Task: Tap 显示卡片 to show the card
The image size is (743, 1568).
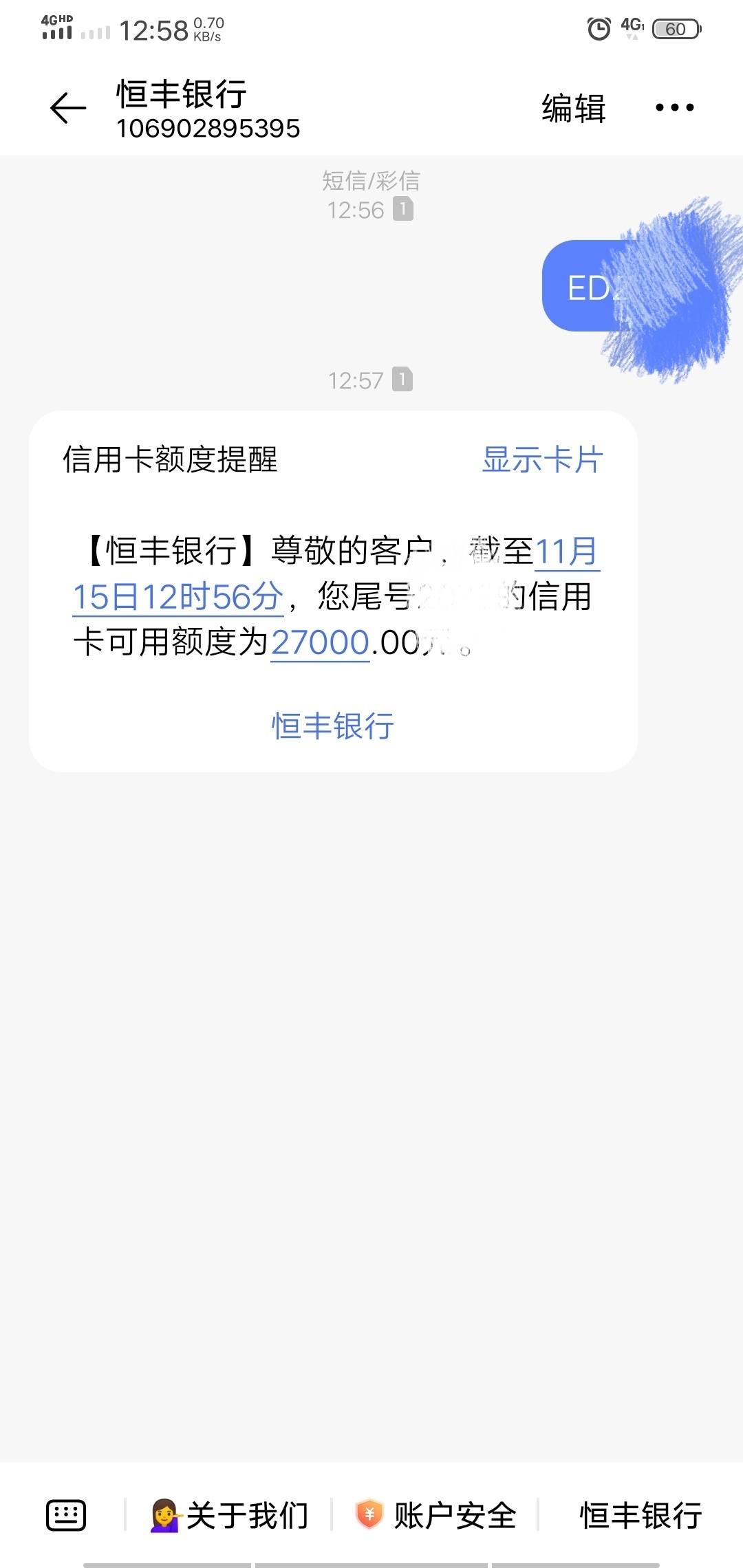Action: click(542, 459)
